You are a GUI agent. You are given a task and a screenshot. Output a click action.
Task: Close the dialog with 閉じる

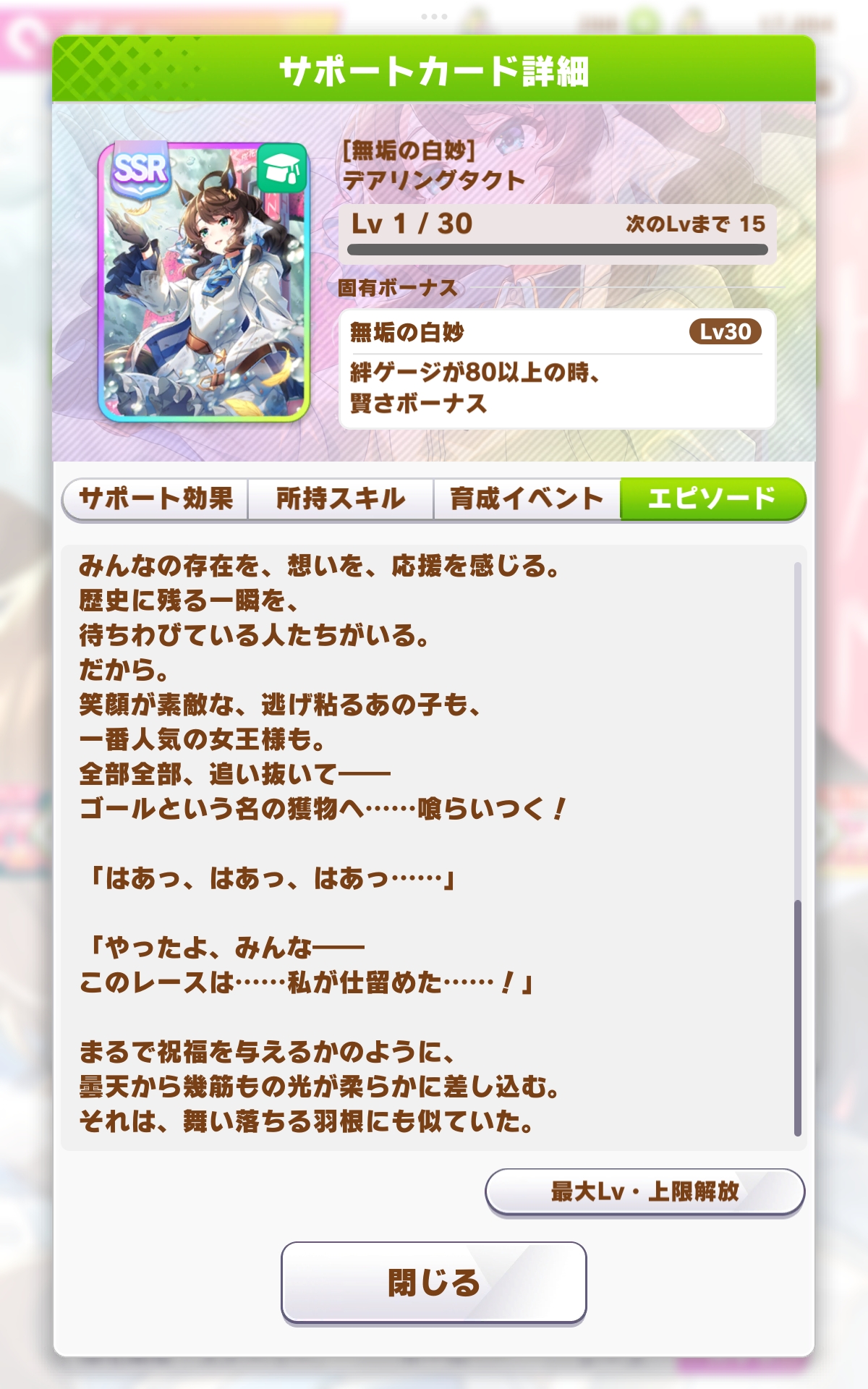[434, 1283]
